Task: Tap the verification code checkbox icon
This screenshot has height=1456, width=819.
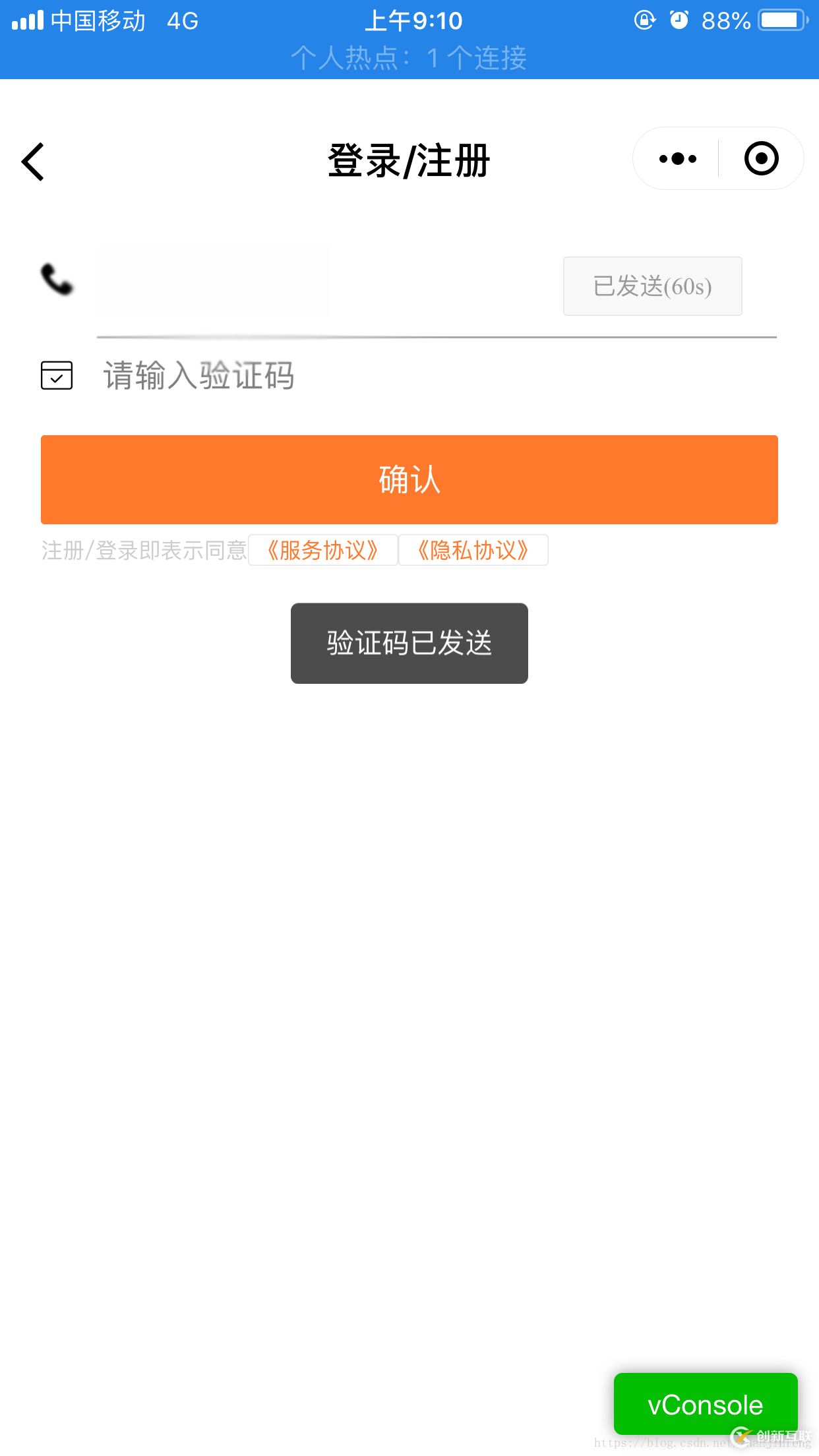Action: (x=56, y=376)
